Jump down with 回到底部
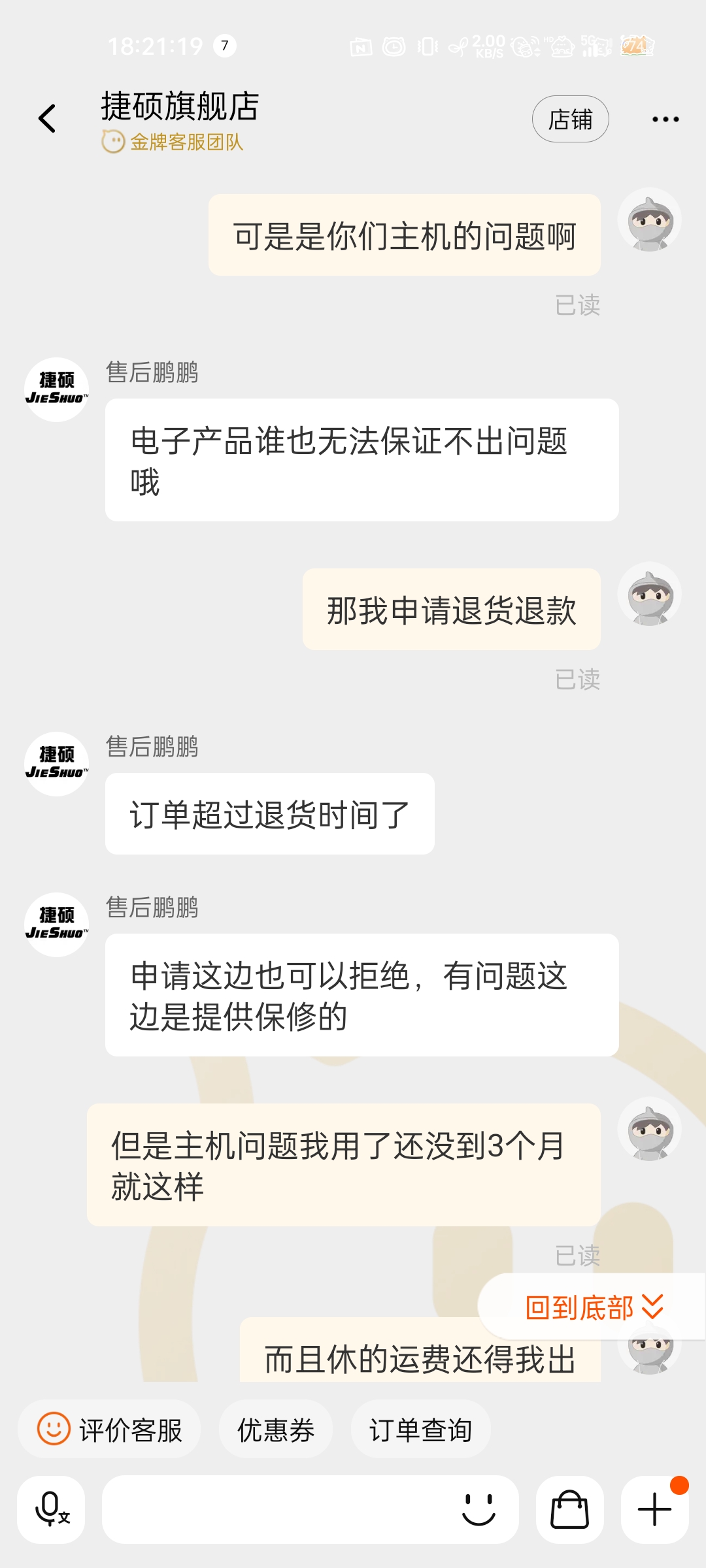The height and width of the screenshot is (1568, 706). click(x=594, y=1308)
